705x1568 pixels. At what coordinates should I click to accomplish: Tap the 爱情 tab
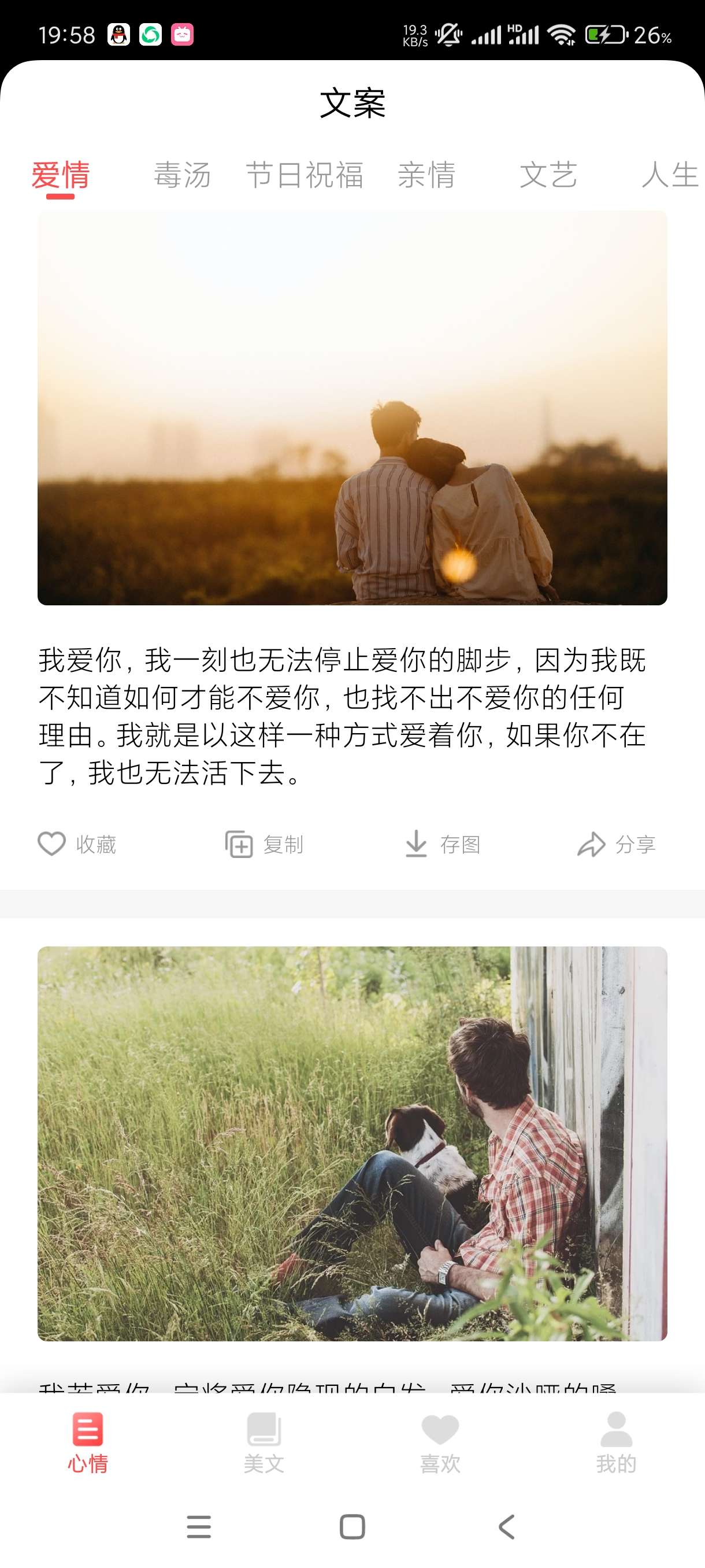coord(61,175)
